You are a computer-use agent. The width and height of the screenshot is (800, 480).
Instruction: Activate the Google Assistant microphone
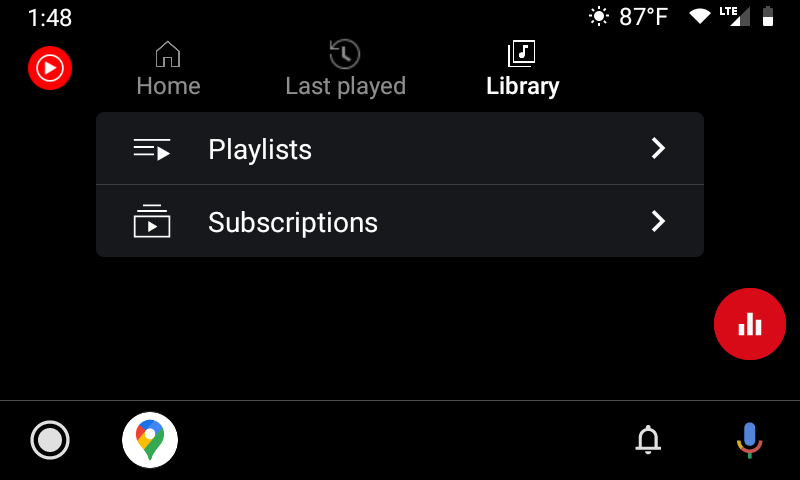pos(749,440)
